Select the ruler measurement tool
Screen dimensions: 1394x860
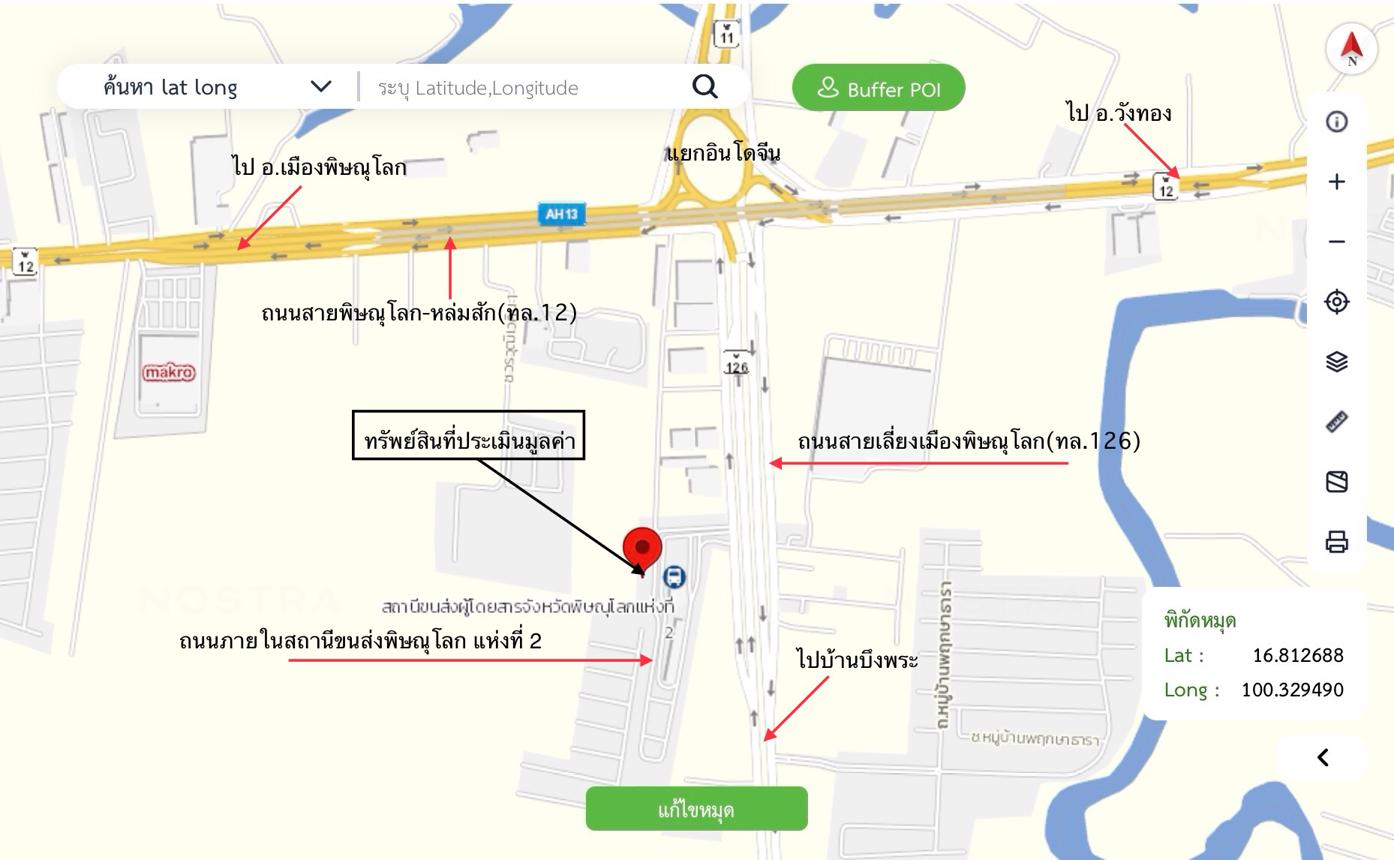1336,422
